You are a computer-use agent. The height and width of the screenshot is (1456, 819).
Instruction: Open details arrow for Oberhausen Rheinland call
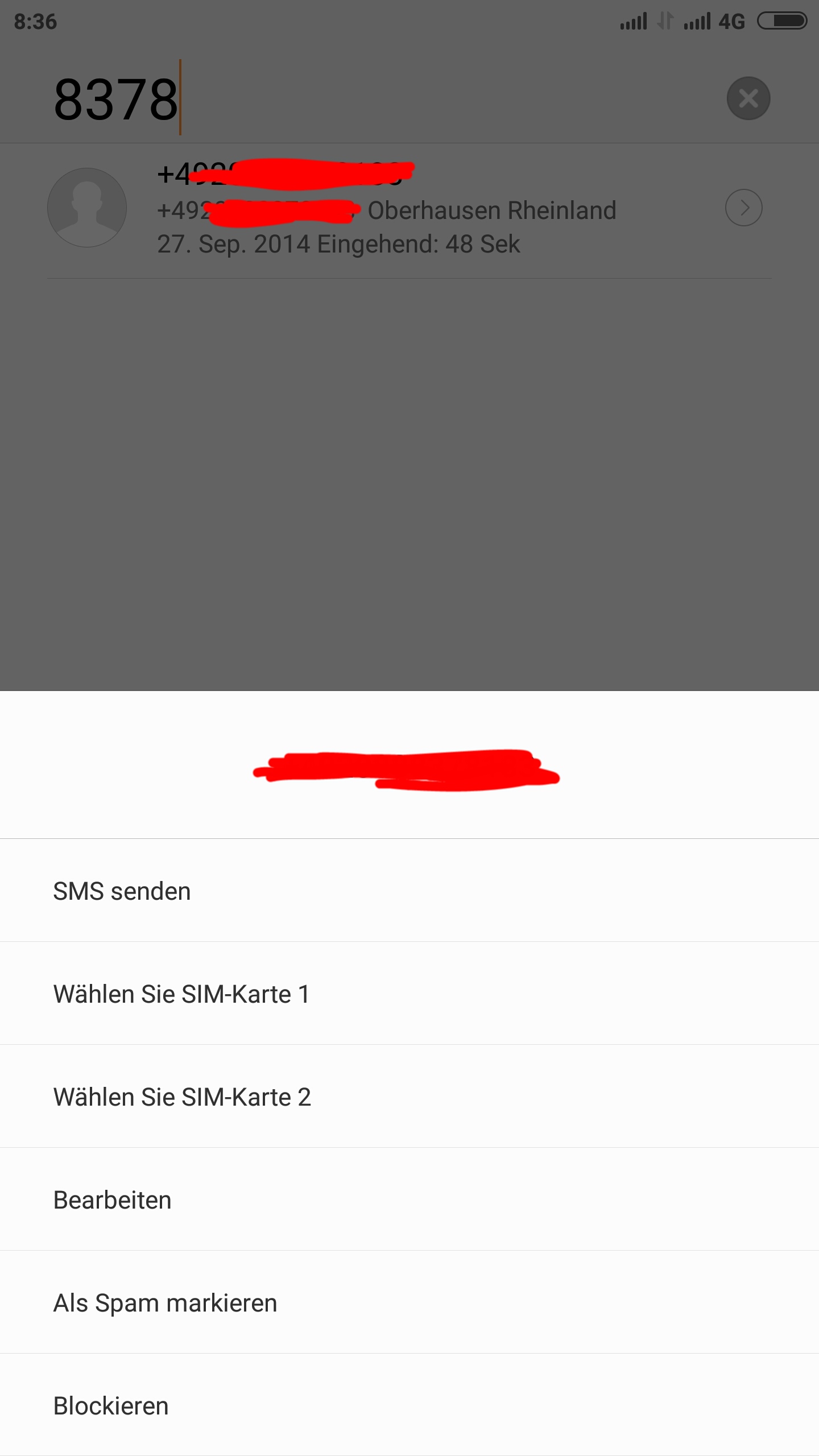click(744, 208)
